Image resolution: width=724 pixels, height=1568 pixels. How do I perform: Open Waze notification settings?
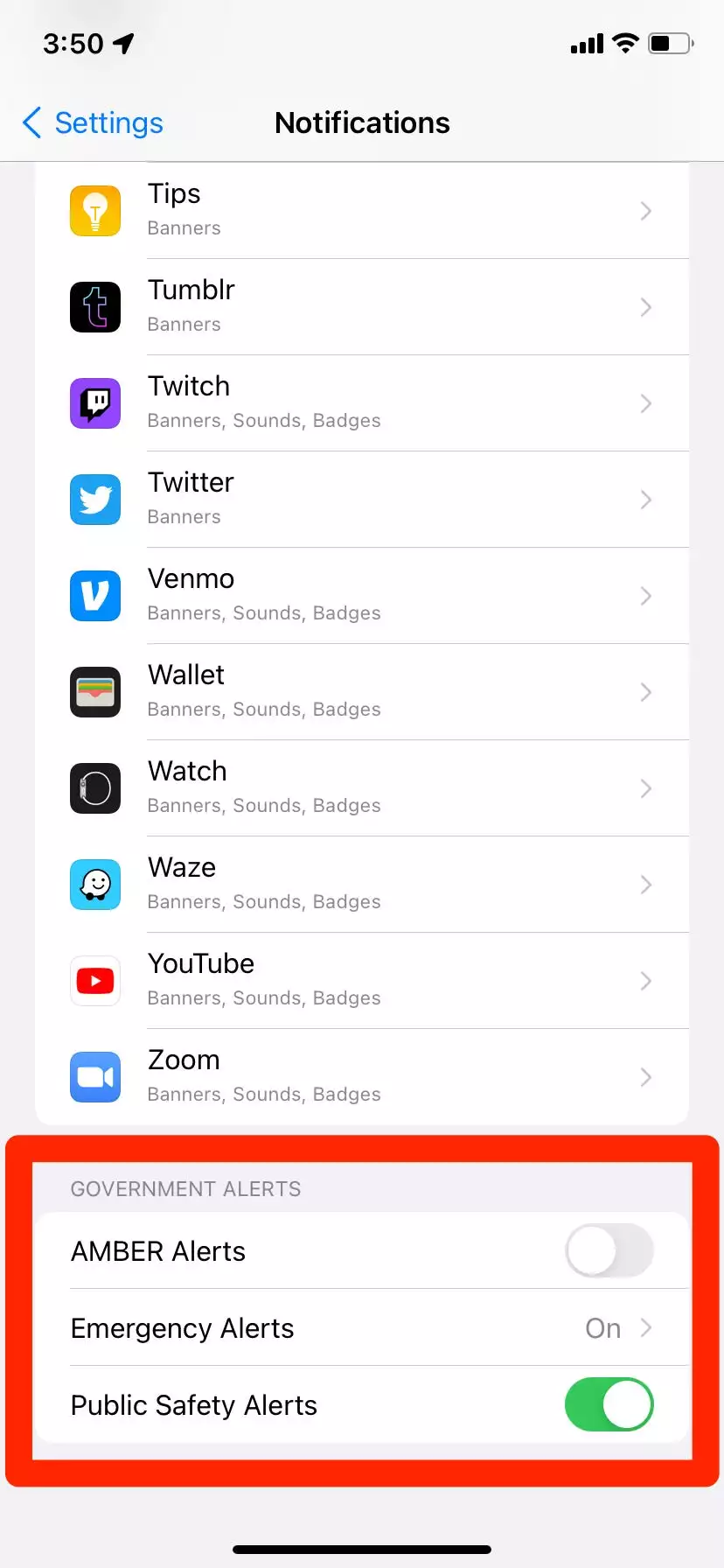[362, 885]
